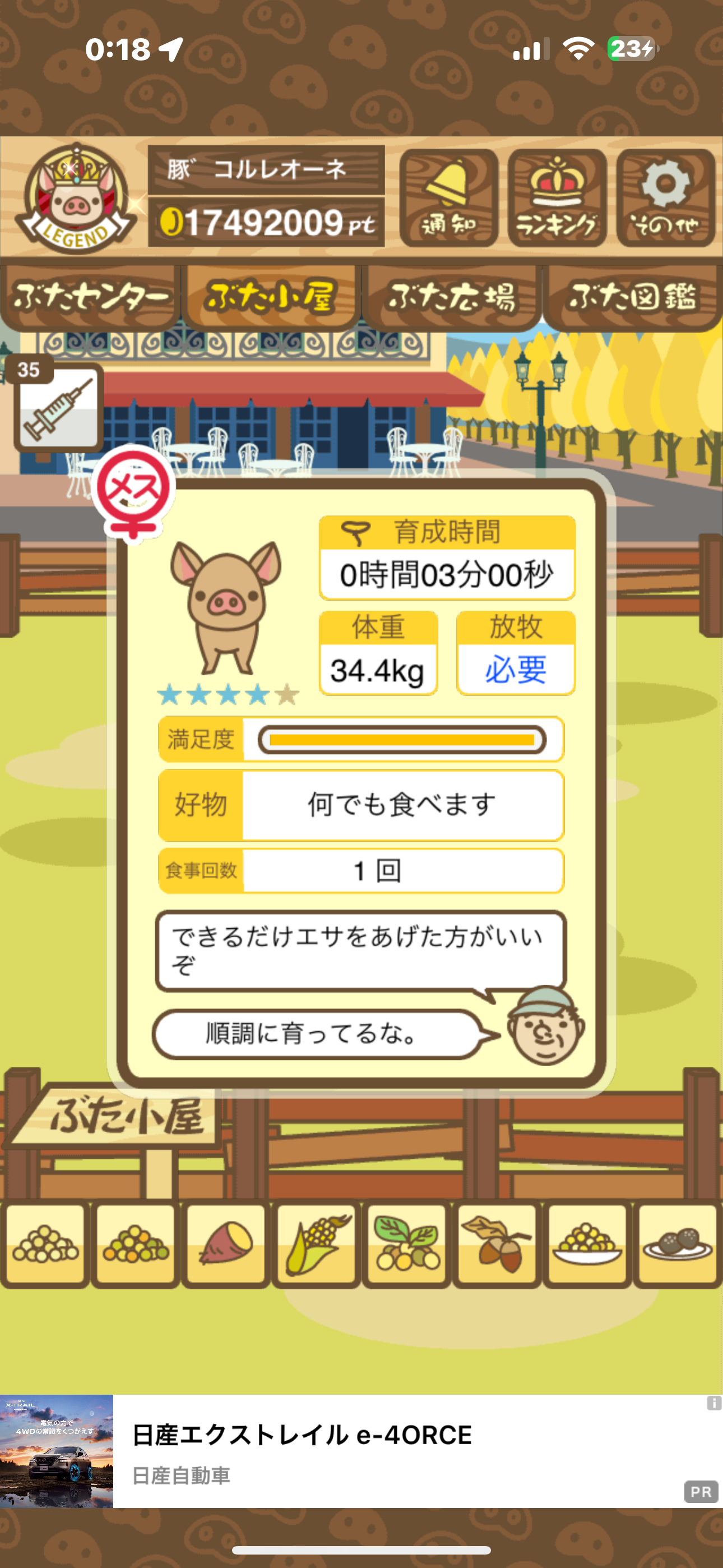Switch to the ぶたセンター tab

[90, 298]
